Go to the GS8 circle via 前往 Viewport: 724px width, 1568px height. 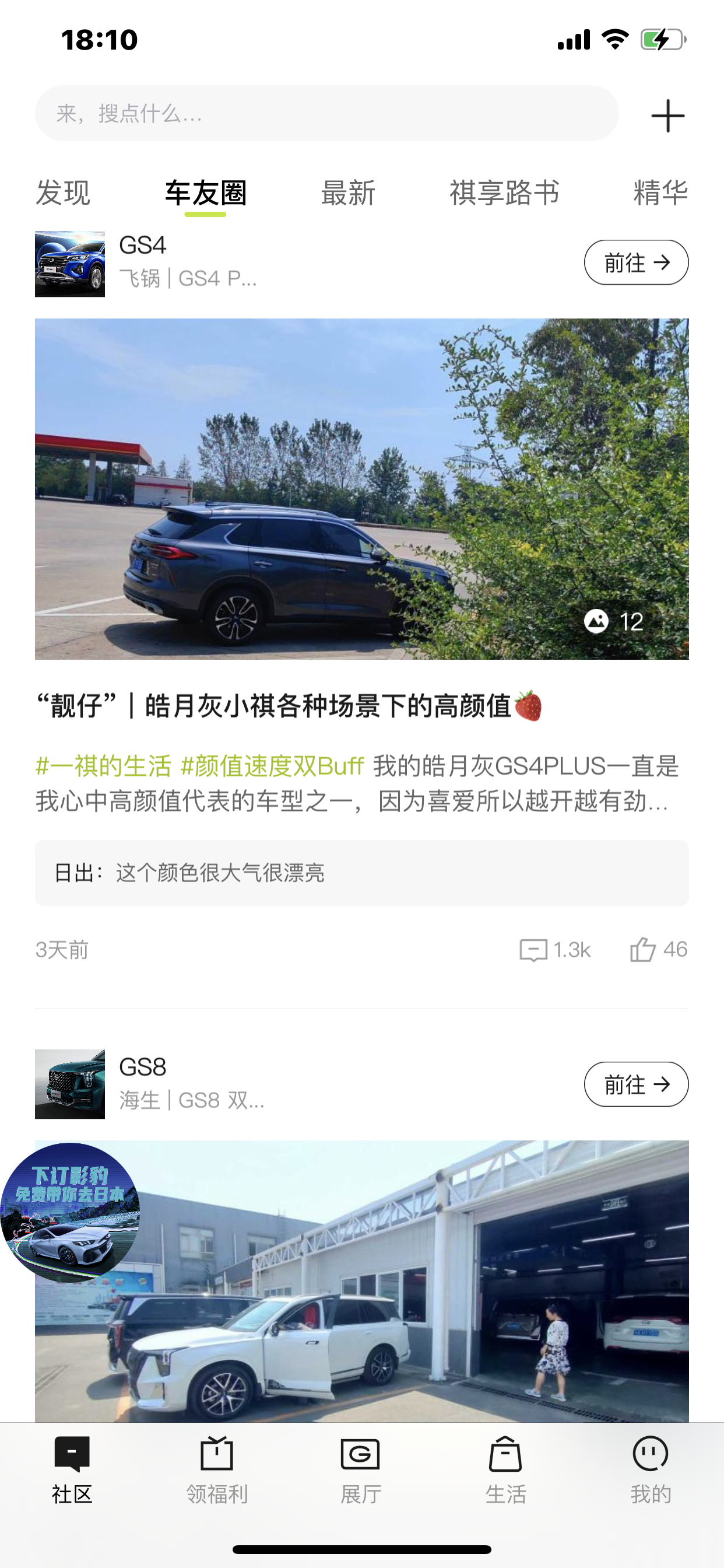point(636,1084)
